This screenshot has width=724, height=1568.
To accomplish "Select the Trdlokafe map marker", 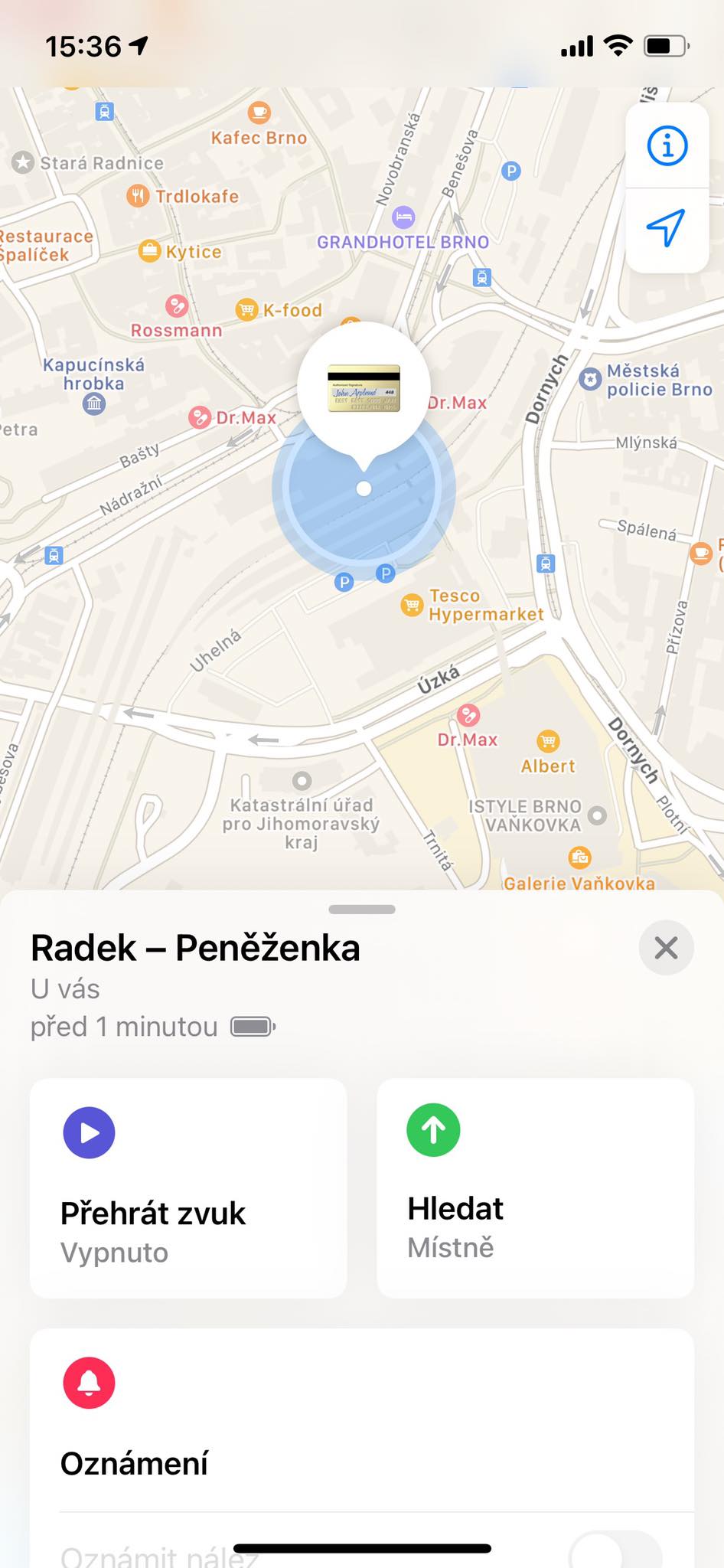I will (138, 196).
